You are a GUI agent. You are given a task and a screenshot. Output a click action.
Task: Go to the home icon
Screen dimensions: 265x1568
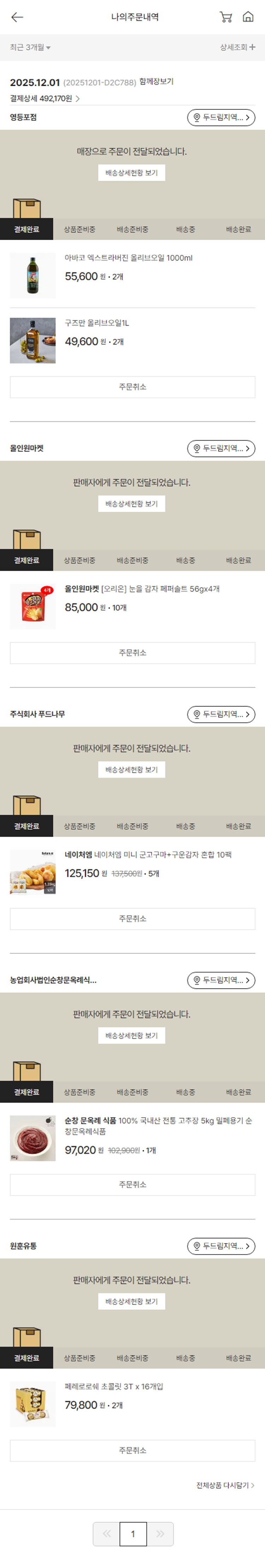coord(248,17)
